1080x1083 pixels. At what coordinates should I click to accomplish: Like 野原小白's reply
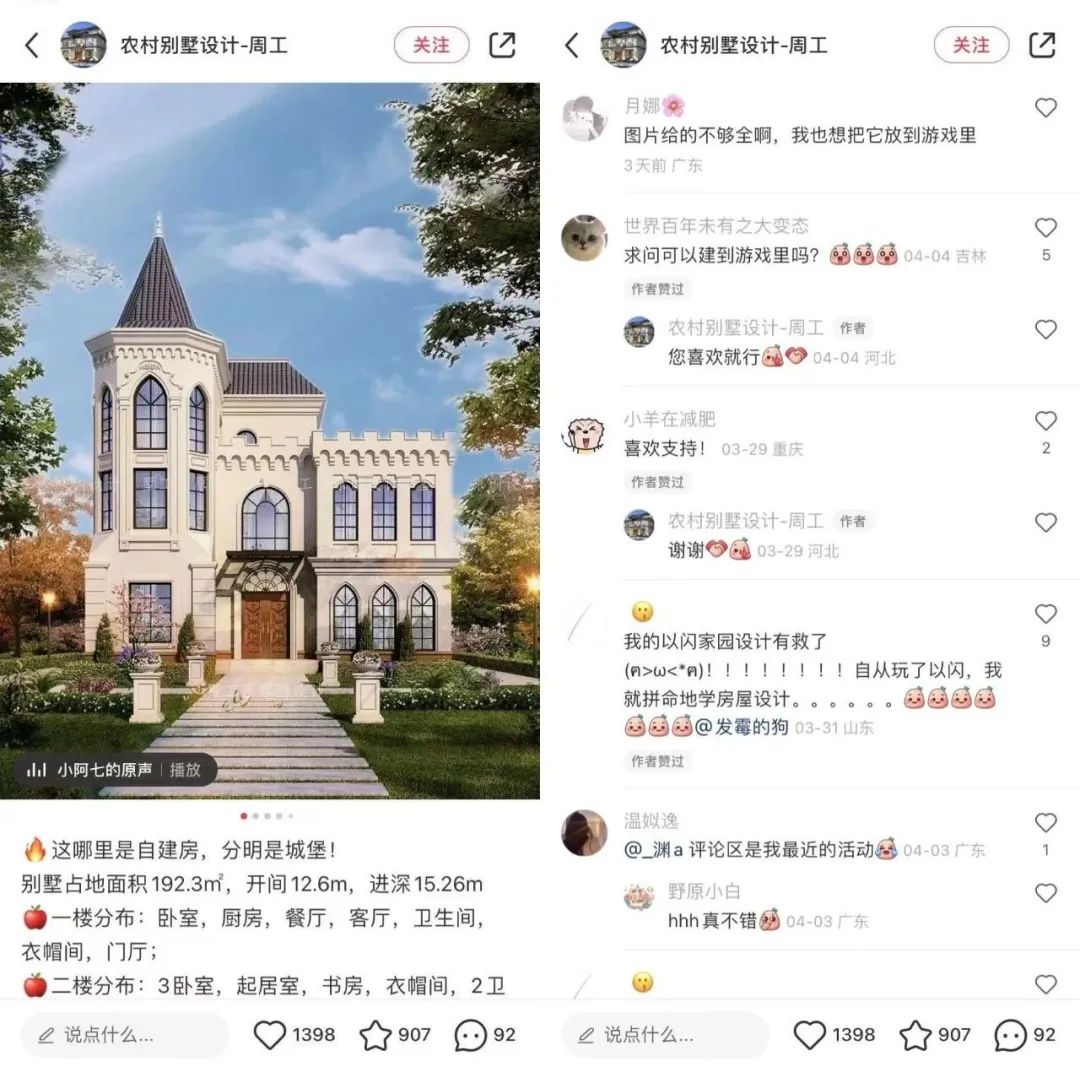pos(1045,893)
